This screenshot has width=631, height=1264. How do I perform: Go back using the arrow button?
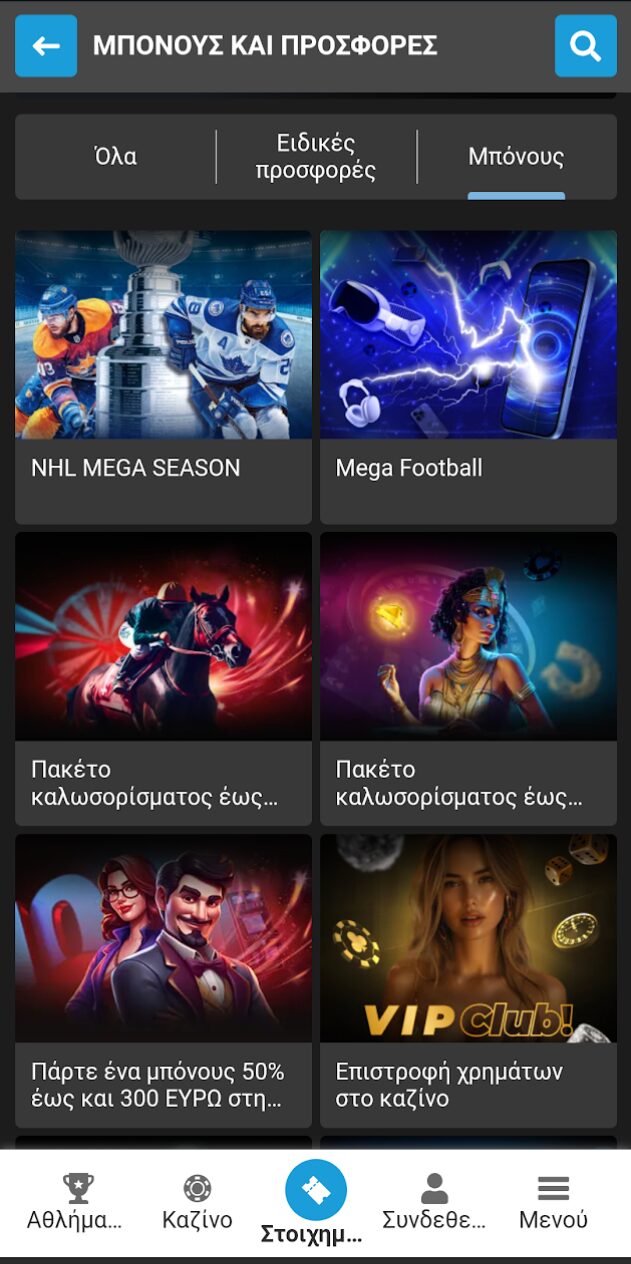[x=46, y=46]
